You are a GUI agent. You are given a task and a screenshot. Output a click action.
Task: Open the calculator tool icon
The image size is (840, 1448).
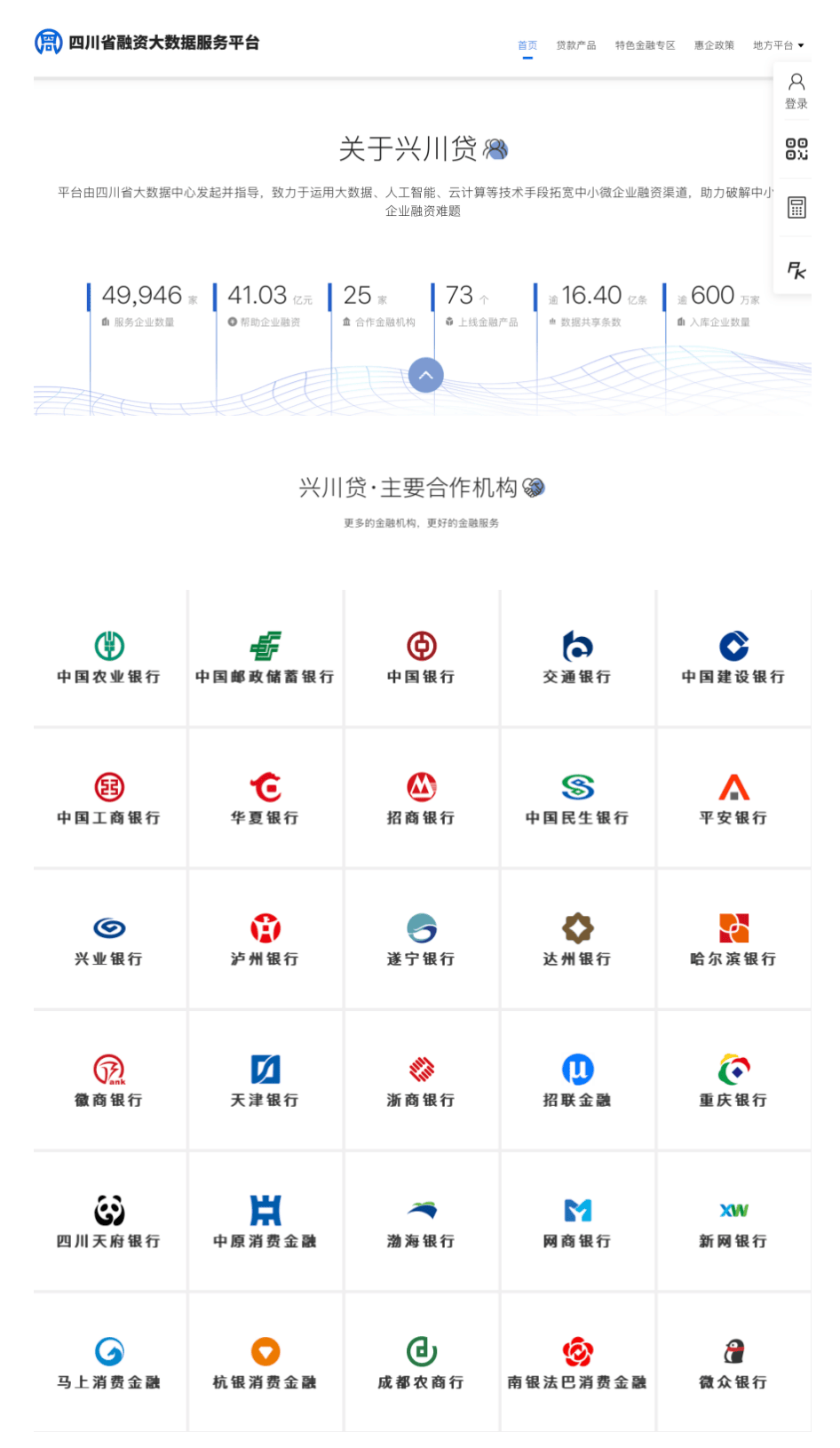(x=796, y=208)
